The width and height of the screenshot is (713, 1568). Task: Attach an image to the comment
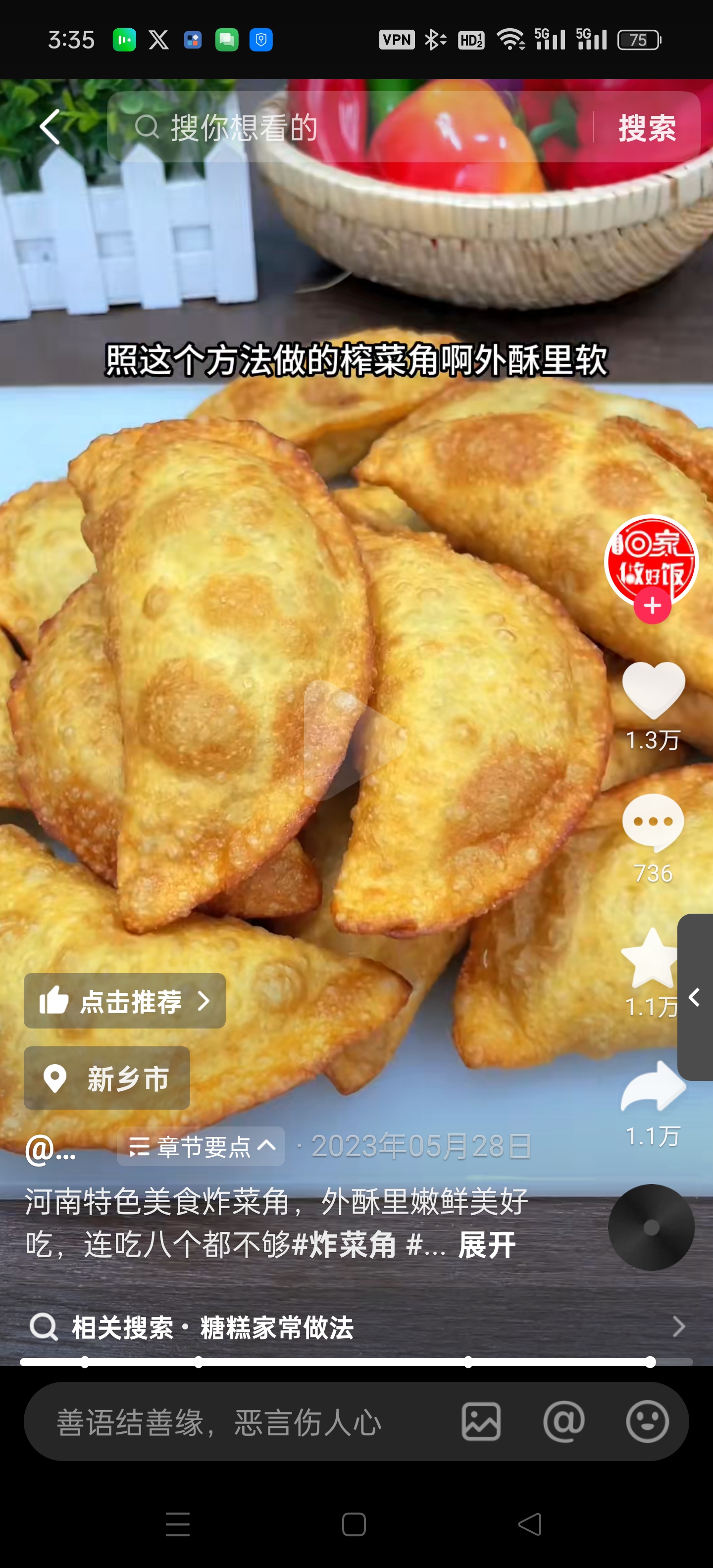pyautogui.click(x=481, y=1422)
